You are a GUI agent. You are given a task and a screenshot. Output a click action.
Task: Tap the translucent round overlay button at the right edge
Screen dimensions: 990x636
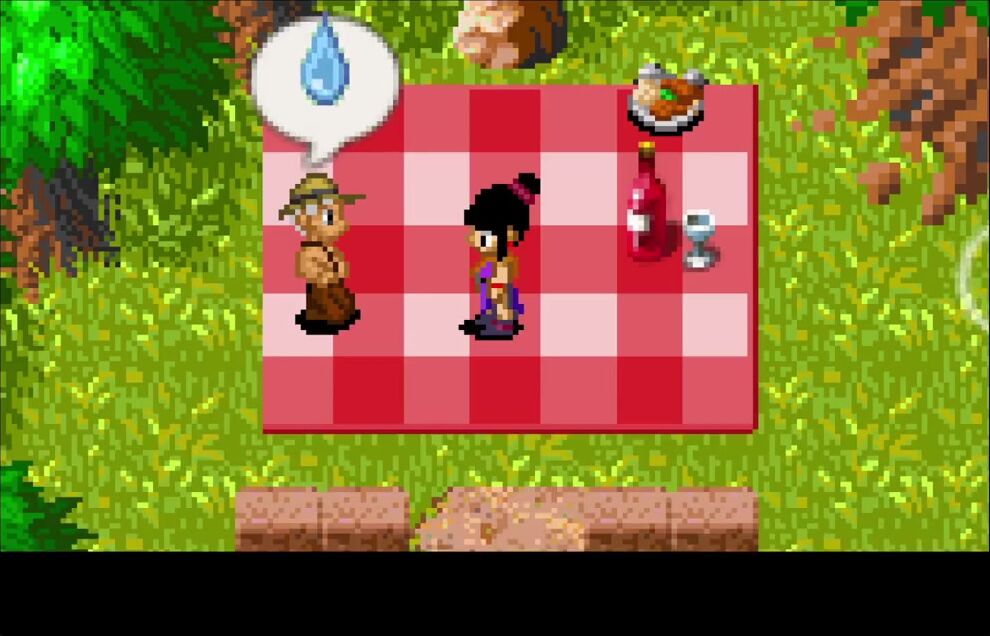point(978,277)
